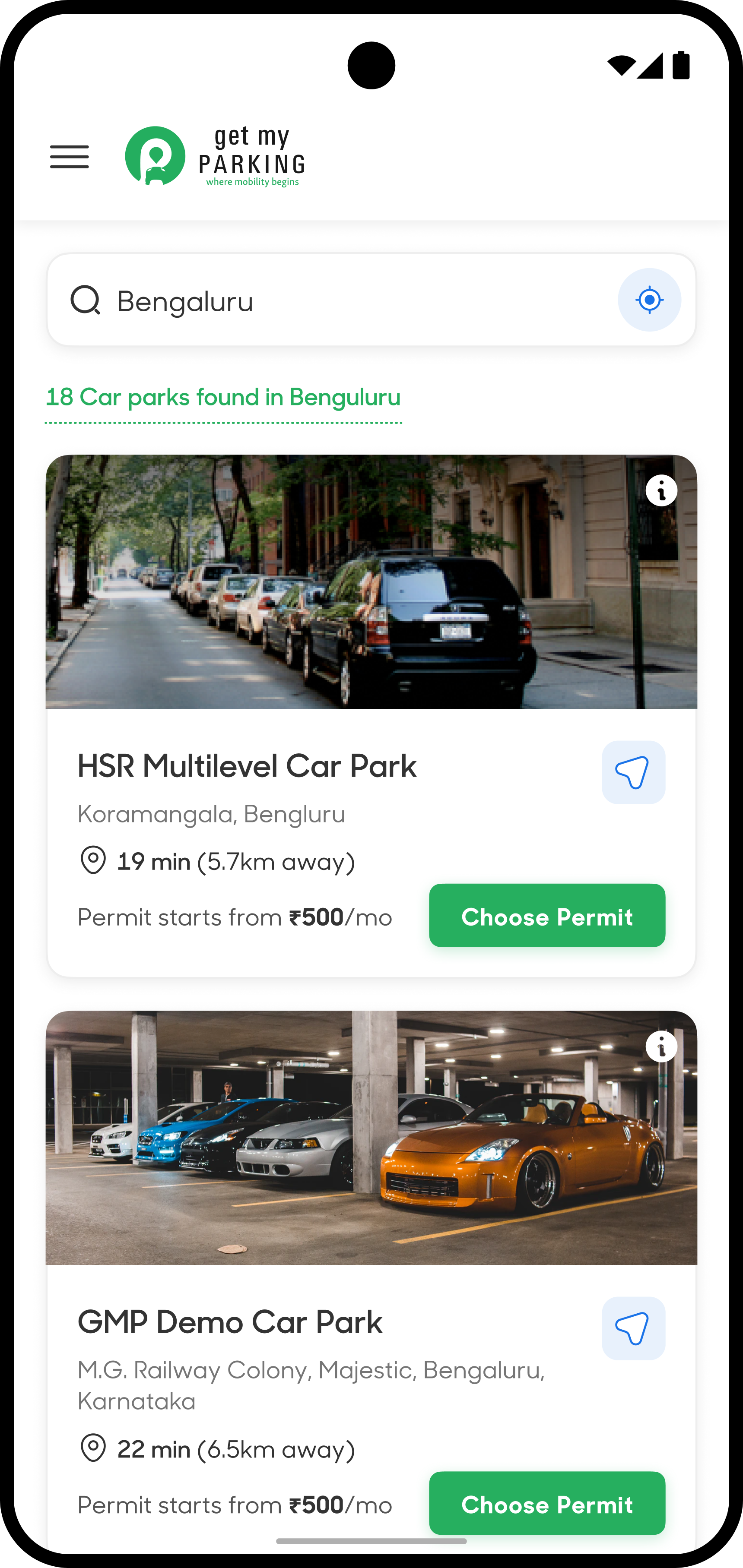Choose Permit for GMP Demo Car Park
The height and width of the screenshot is (1568, 743).
pyautogui.click(x=546, y=1504)
